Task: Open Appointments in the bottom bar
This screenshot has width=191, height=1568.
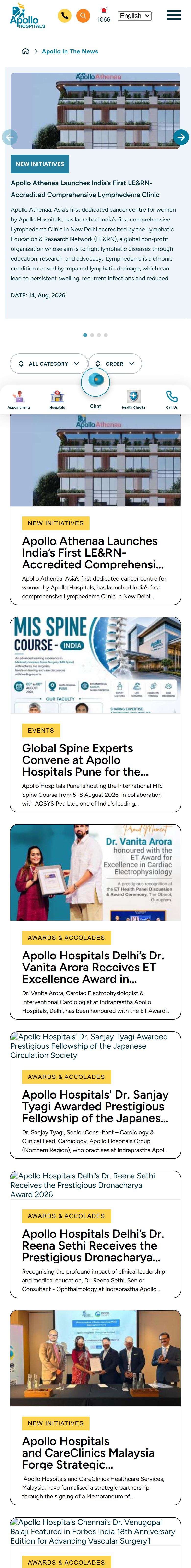Action: [x=19, y=400]
